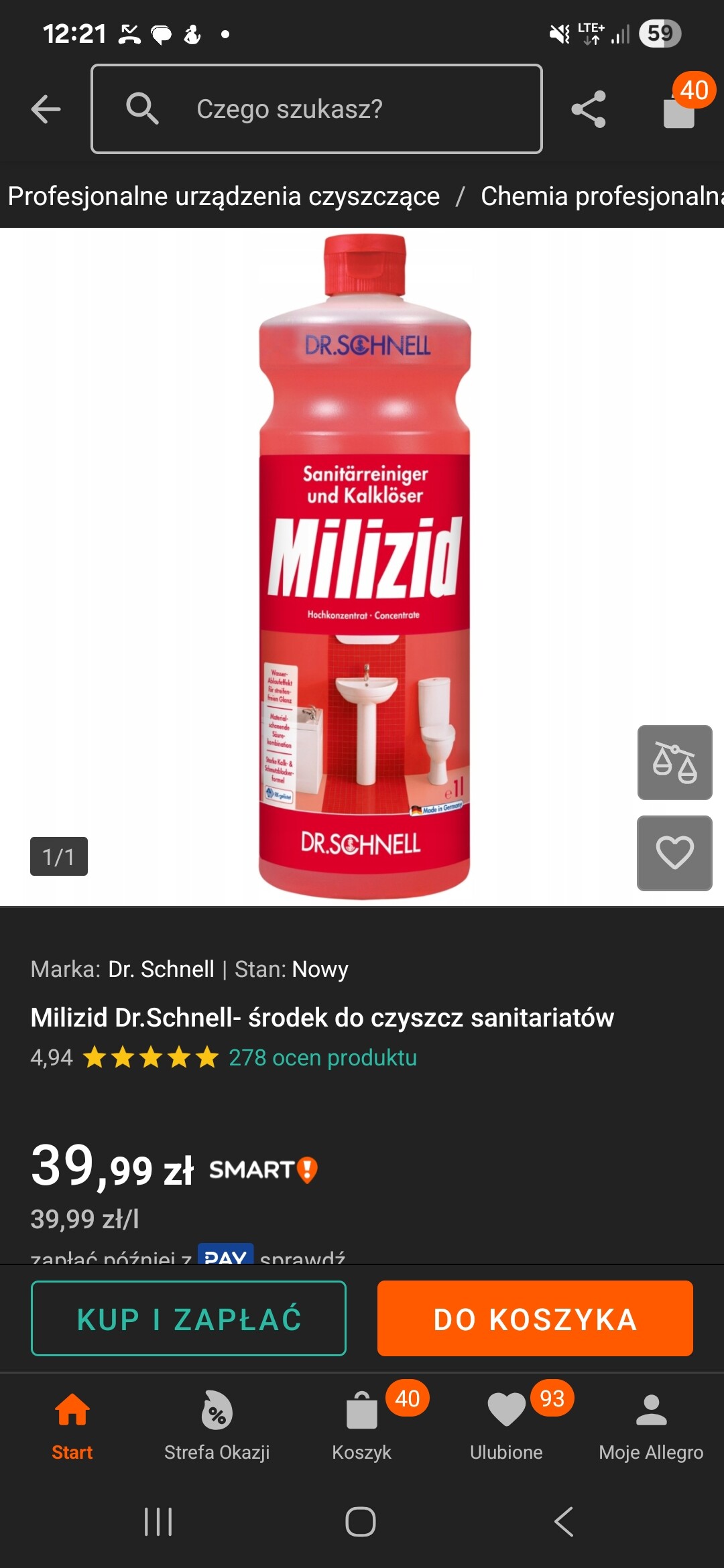This screenshot has width=724, height=1568.
Task: Add product to favorites with heart icon
Action: click(x=675, y=853)
